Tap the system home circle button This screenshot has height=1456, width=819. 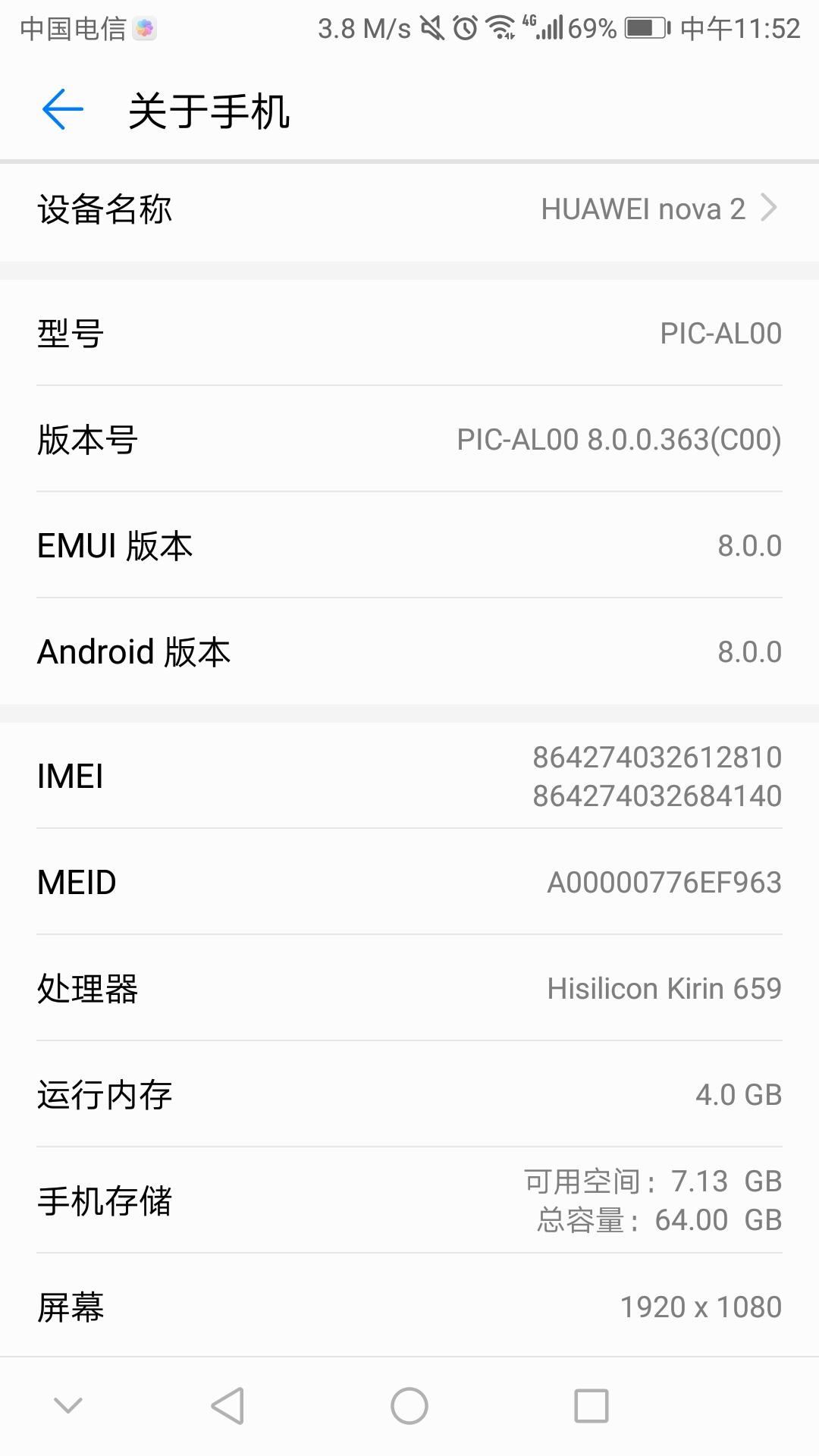[409, 1406]
